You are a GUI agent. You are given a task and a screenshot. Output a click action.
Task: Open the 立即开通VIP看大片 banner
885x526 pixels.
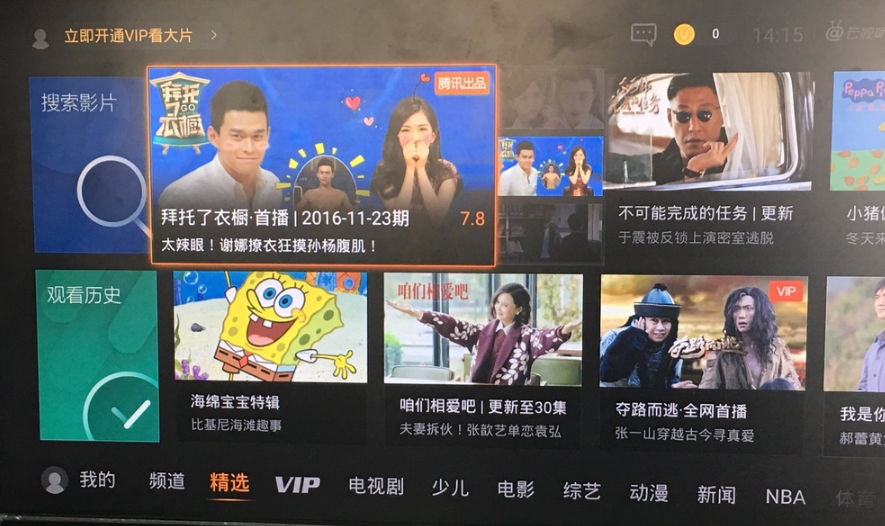point(128,36)
